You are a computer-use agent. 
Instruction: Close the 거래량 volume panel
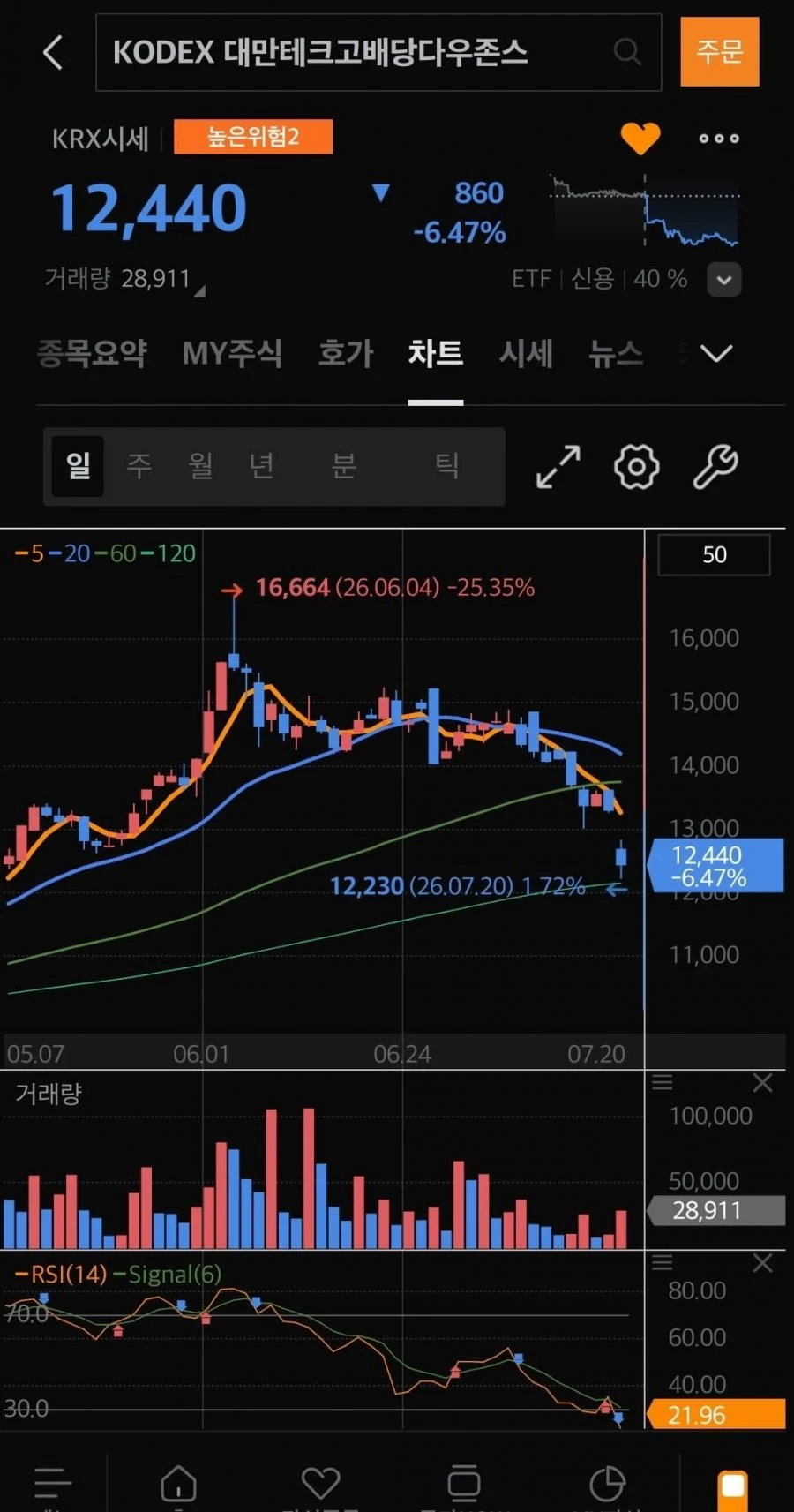click(x=762, y=1083)
